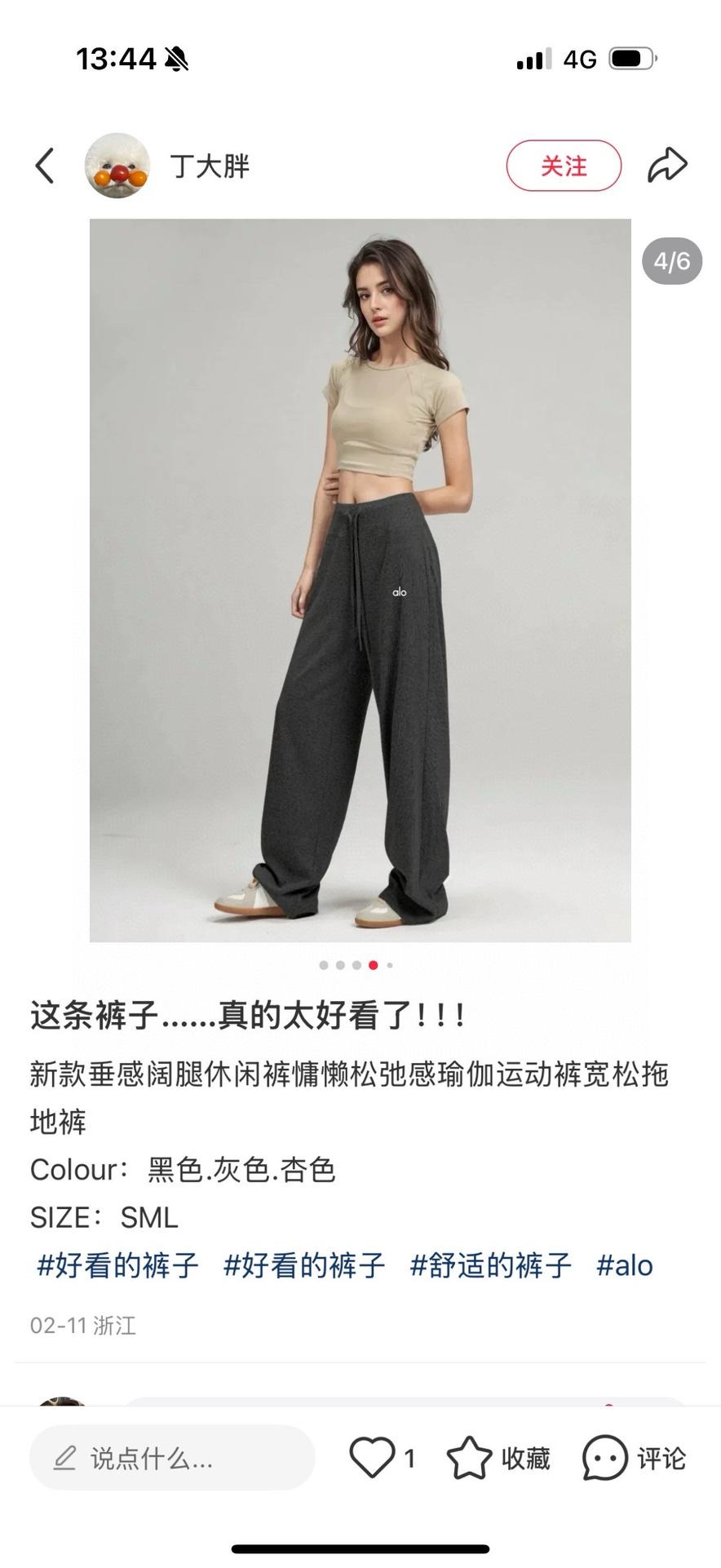Open 丁大胖's profile avatar
The width and height of the screenshot is (721, 1568).
(117, 166)
